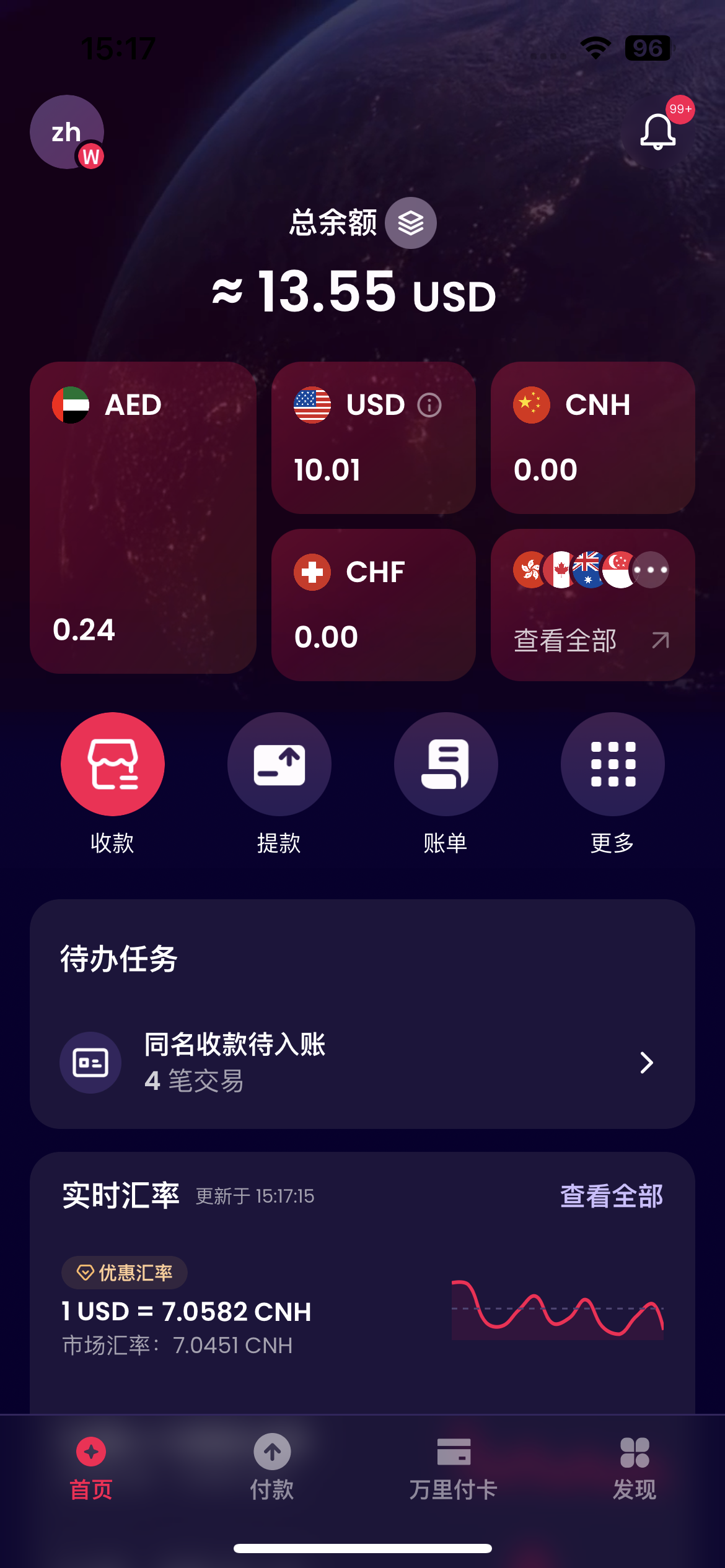Switch to the 首页 tab

(x=91, y=1466)
